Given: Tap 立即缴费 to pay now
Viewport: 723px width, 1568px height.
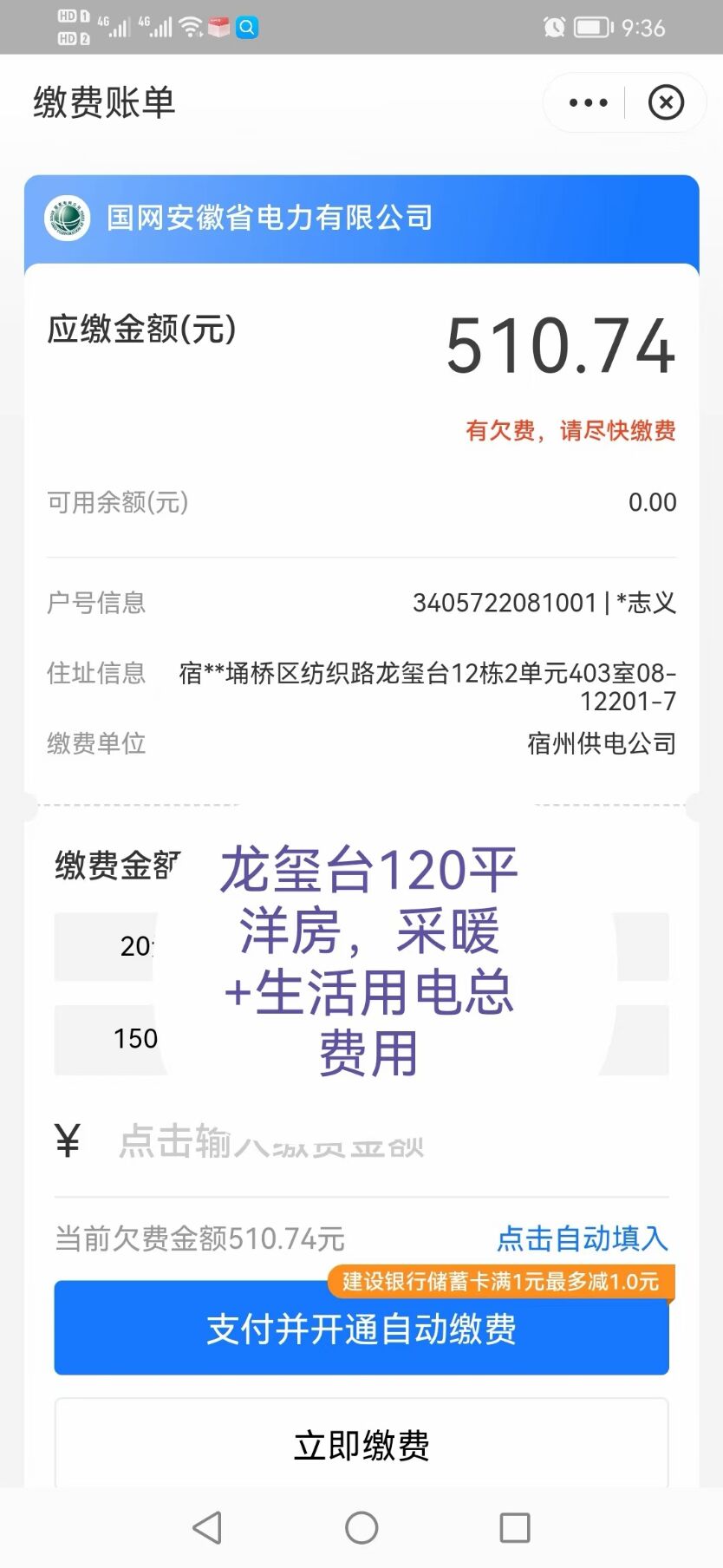Looking at the screenshot, I should [361, 1444].
